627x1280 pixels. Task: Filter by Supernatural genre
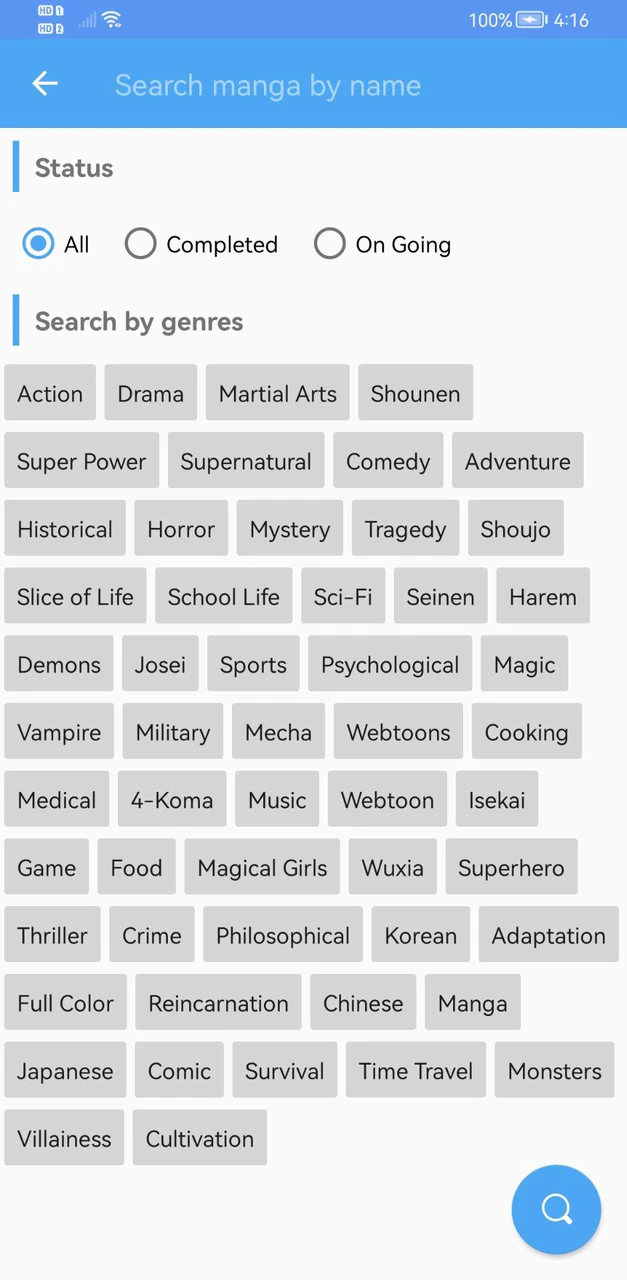(246, 461)
